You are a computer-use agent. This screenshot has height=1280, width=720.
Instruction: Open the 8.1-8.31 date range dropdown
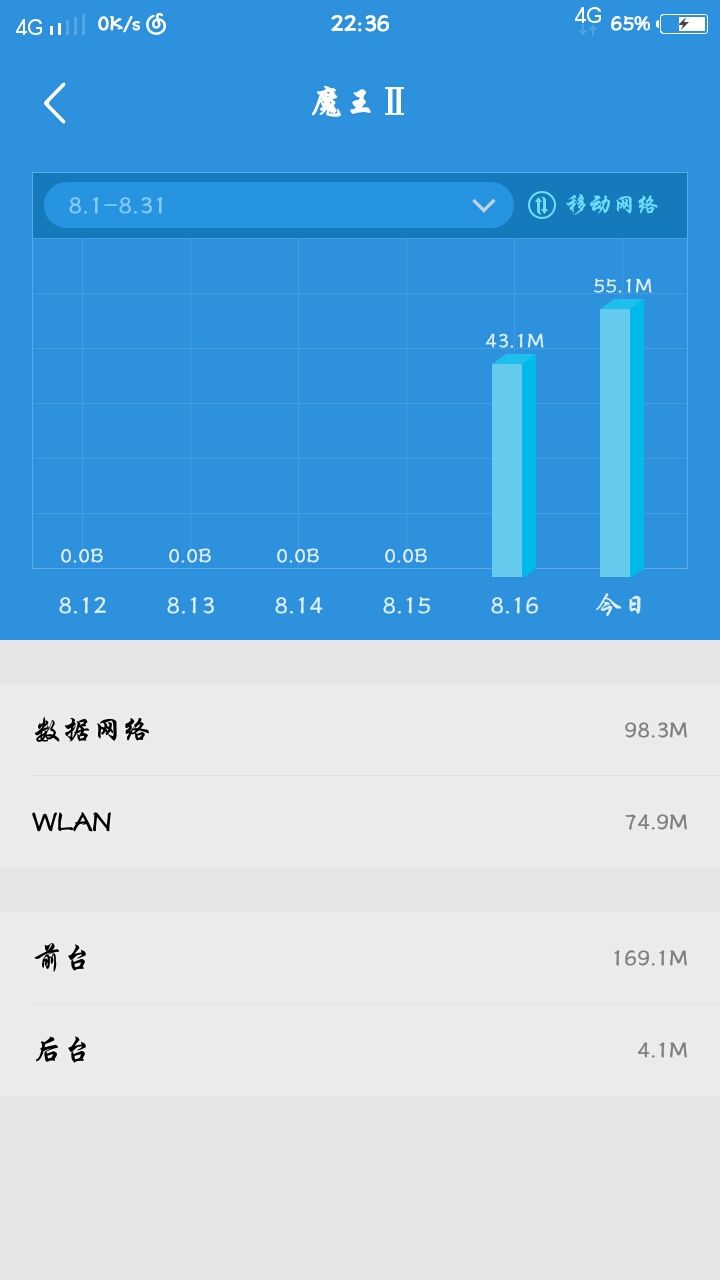[279, 205]
